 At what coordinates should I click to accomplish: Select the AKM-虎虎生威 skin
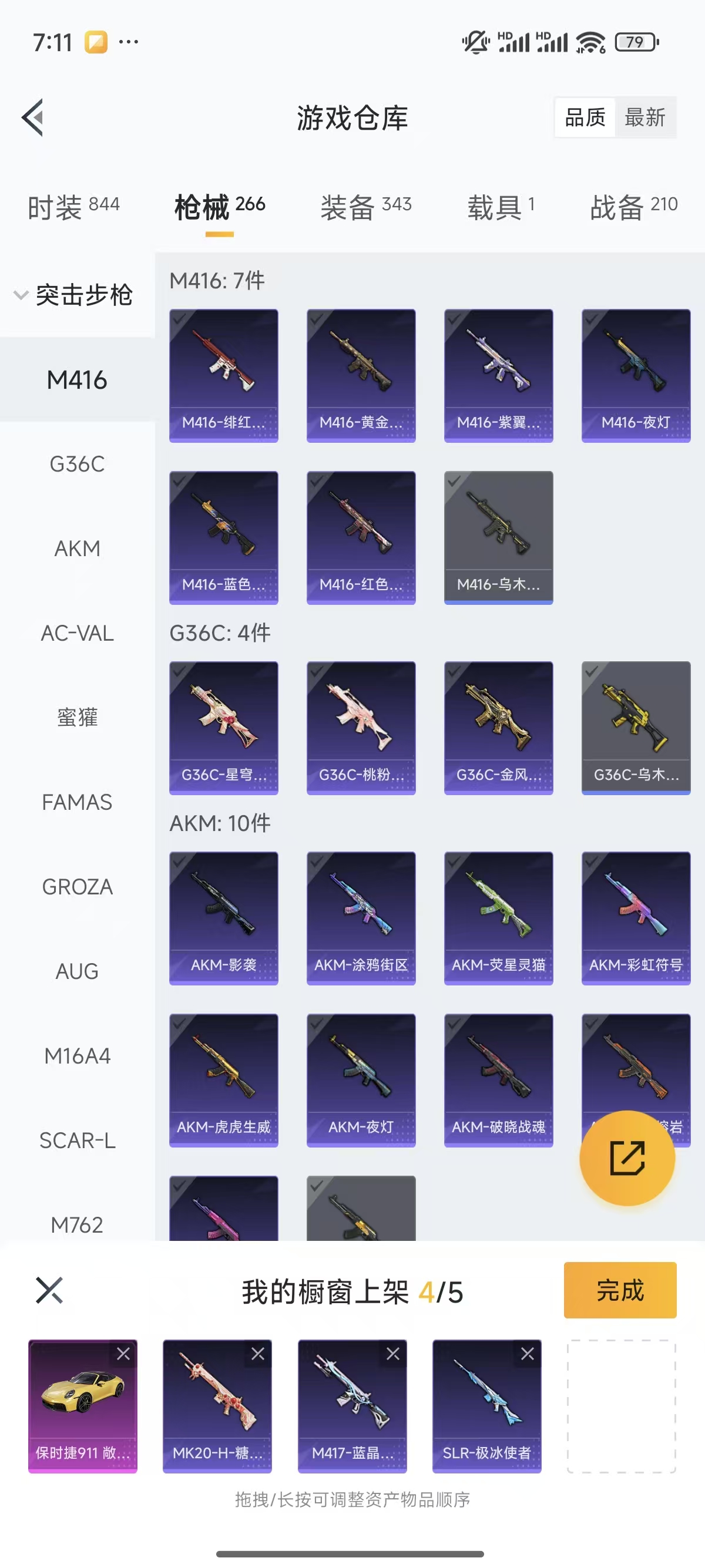coord(223,1079)
